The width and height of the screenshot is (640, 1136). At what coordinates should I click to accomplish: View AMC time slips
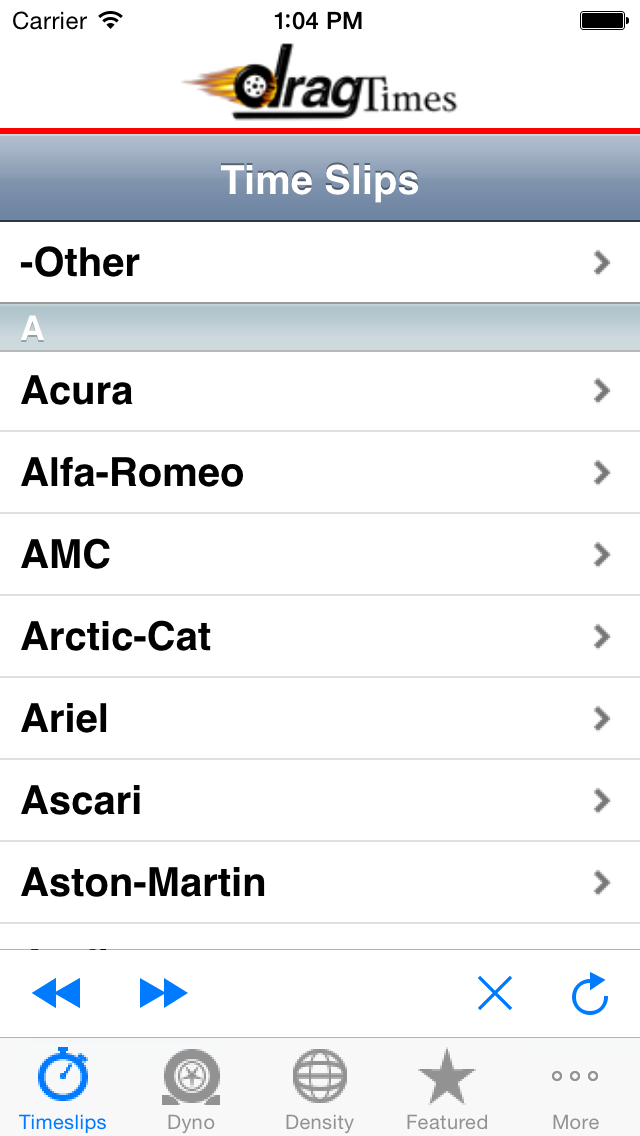click(320, 555)
